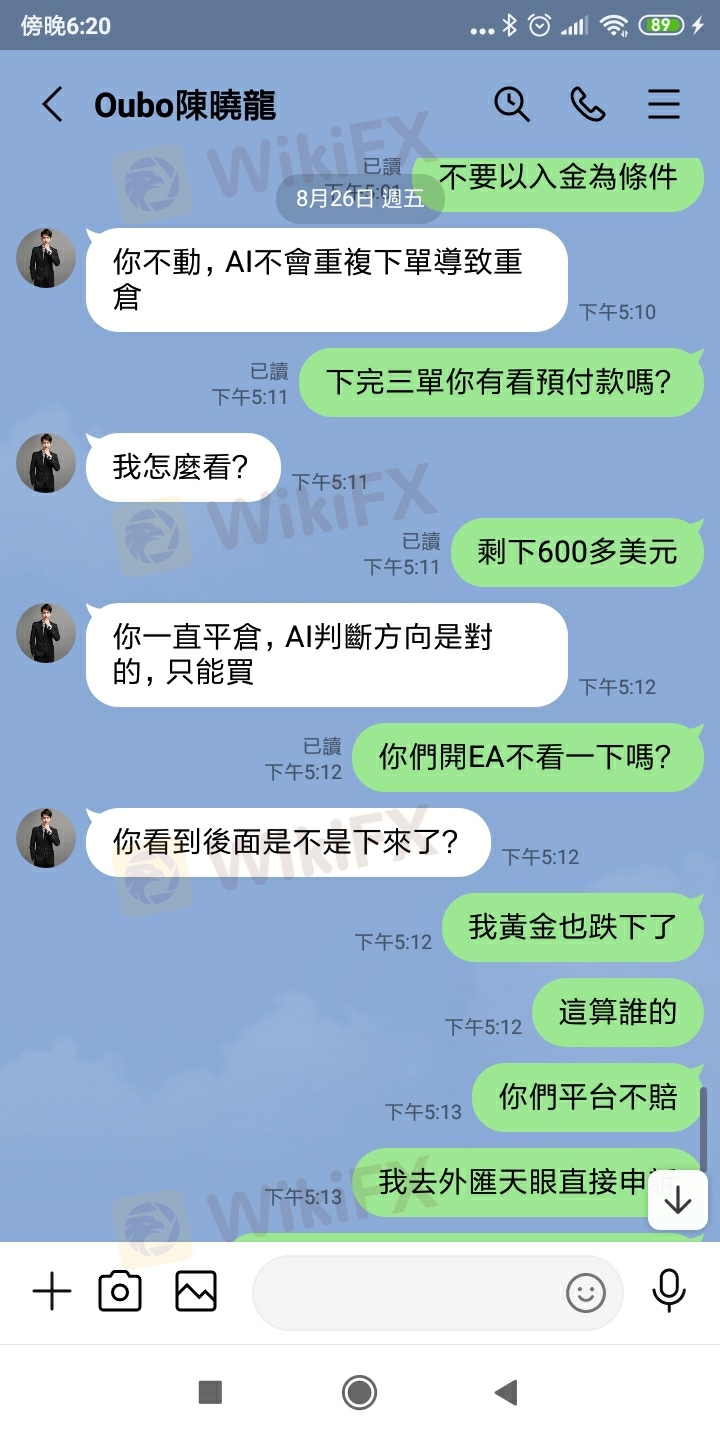The height and width of the screenshot is (1440, 720).
Task: Go back from the Oubo chat
Action: (x=52, y=104)
